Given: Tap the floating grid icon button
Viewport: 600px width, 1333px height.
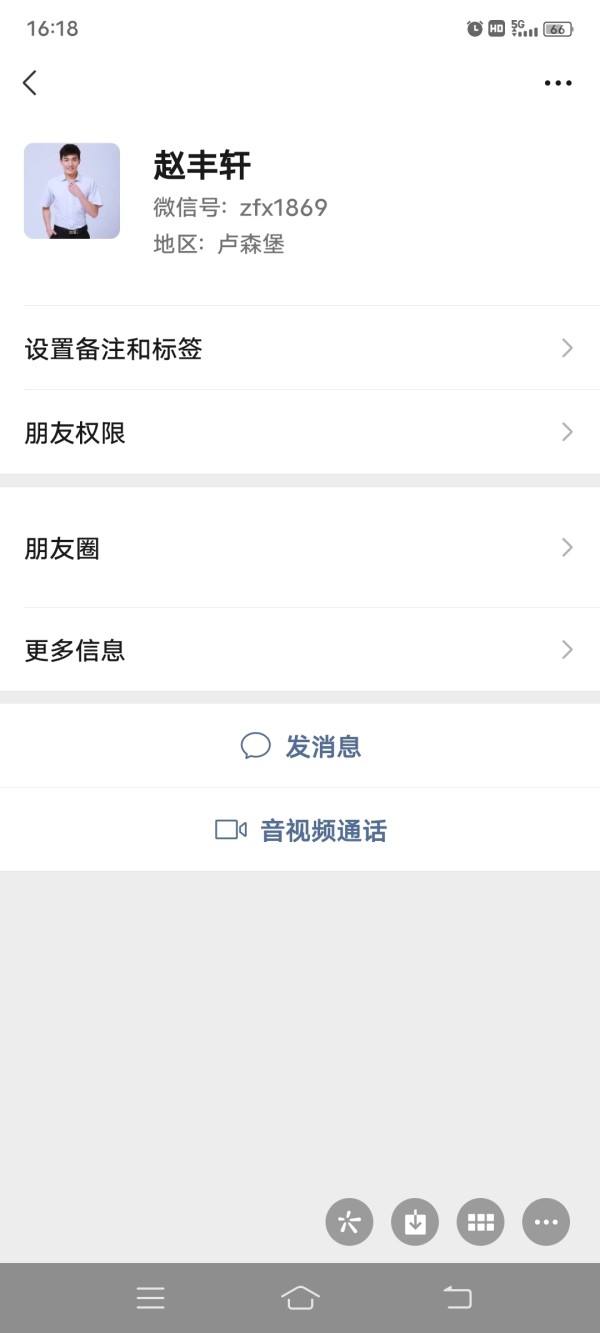Looking at the screenshot, I should pos(481,1222).
